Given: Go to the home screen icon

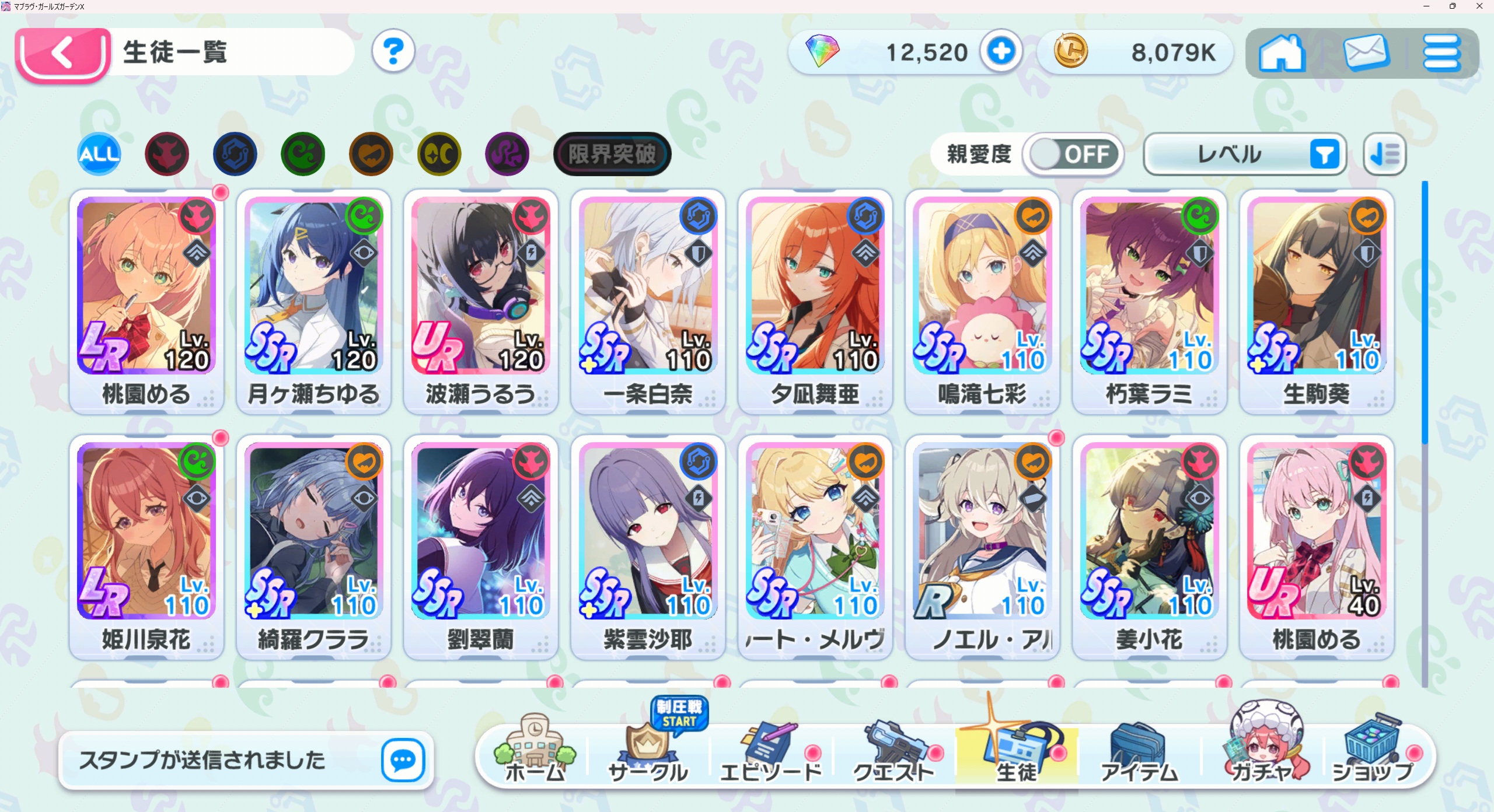Looking at the screenshot, I should pyautogui.click(x=1281, y=53).
